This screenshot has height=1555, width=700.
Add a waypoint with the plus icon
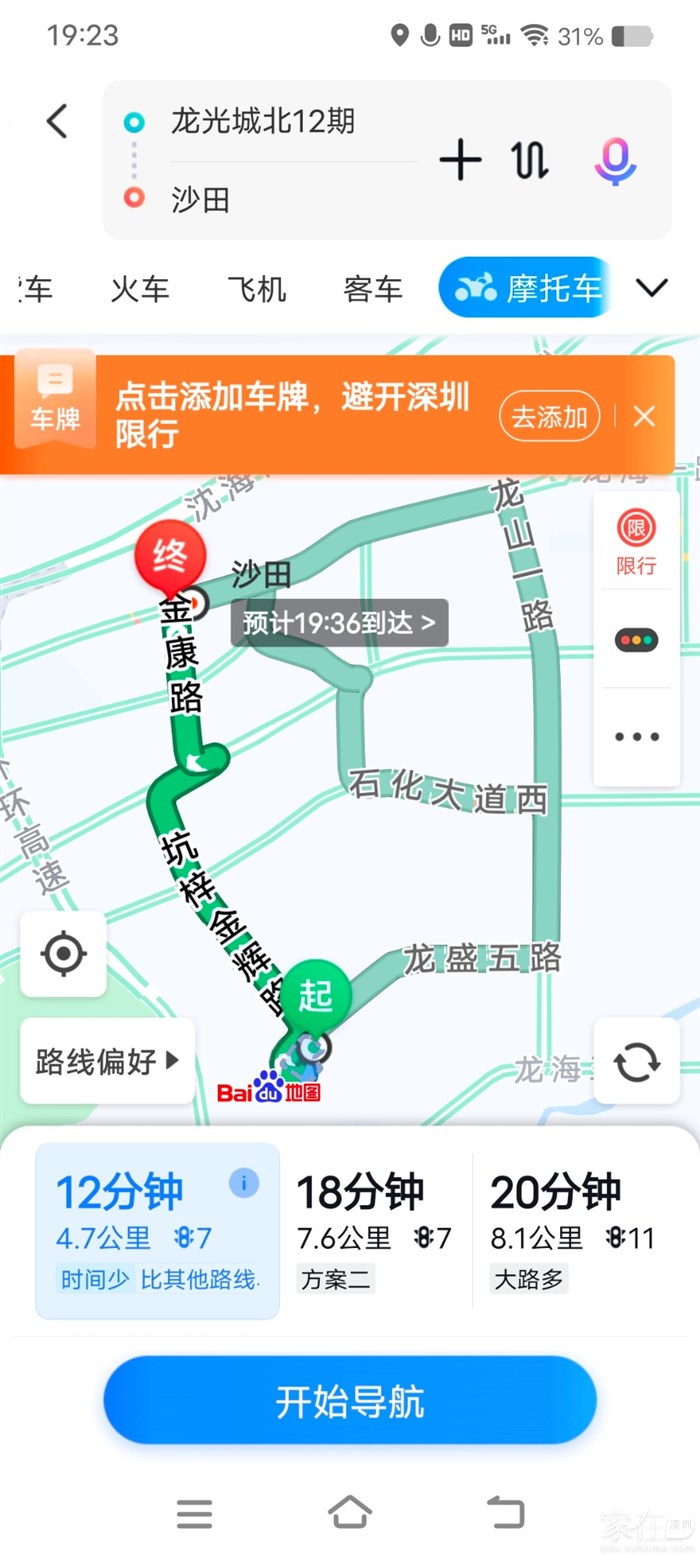[x=460, y=160]
